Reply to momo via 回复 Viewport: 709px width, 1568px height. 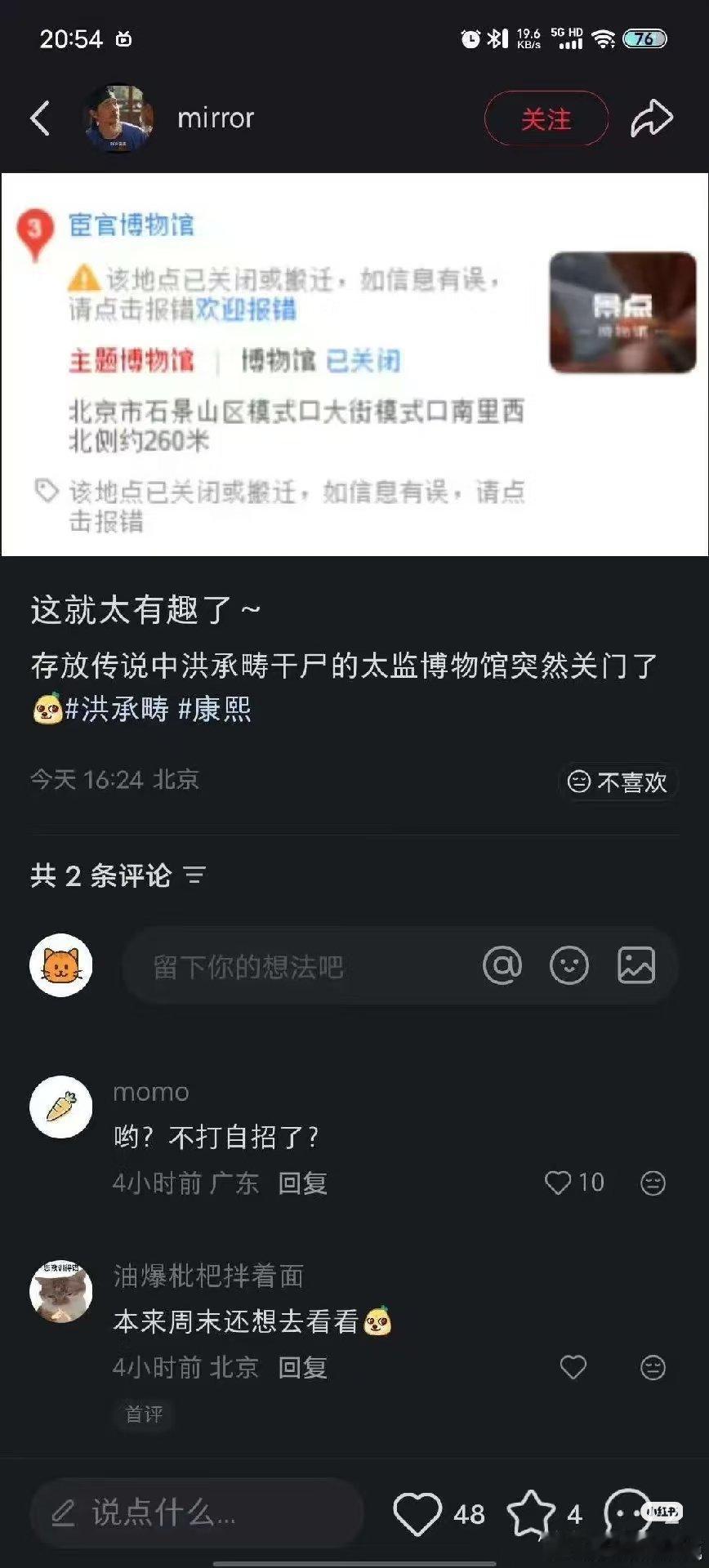coord(303,1182)
